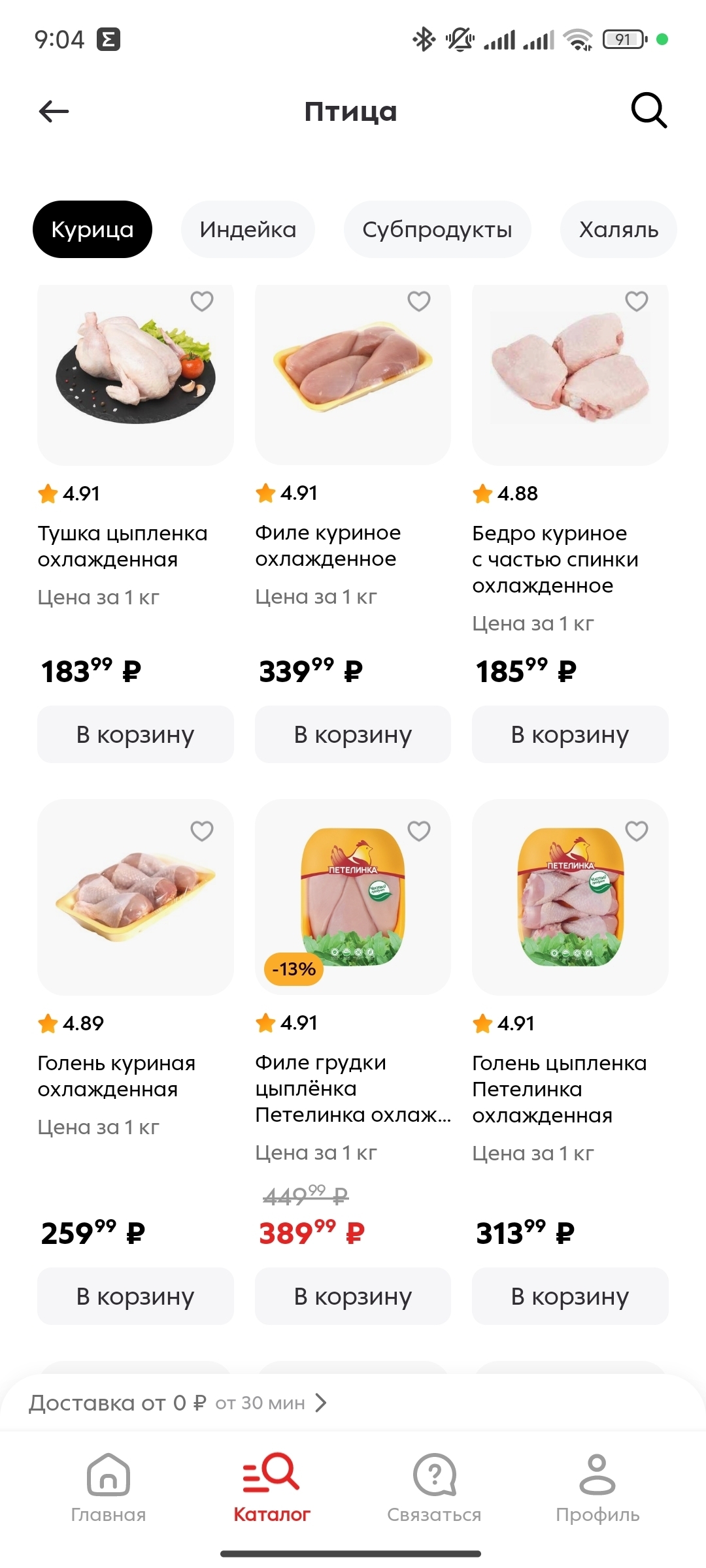The height and width of the screenshot is (1568, 706).
Task: Add Тушка цыпленка охлажденная to cart
Action: pyautogui.click(x=135, y=734)
